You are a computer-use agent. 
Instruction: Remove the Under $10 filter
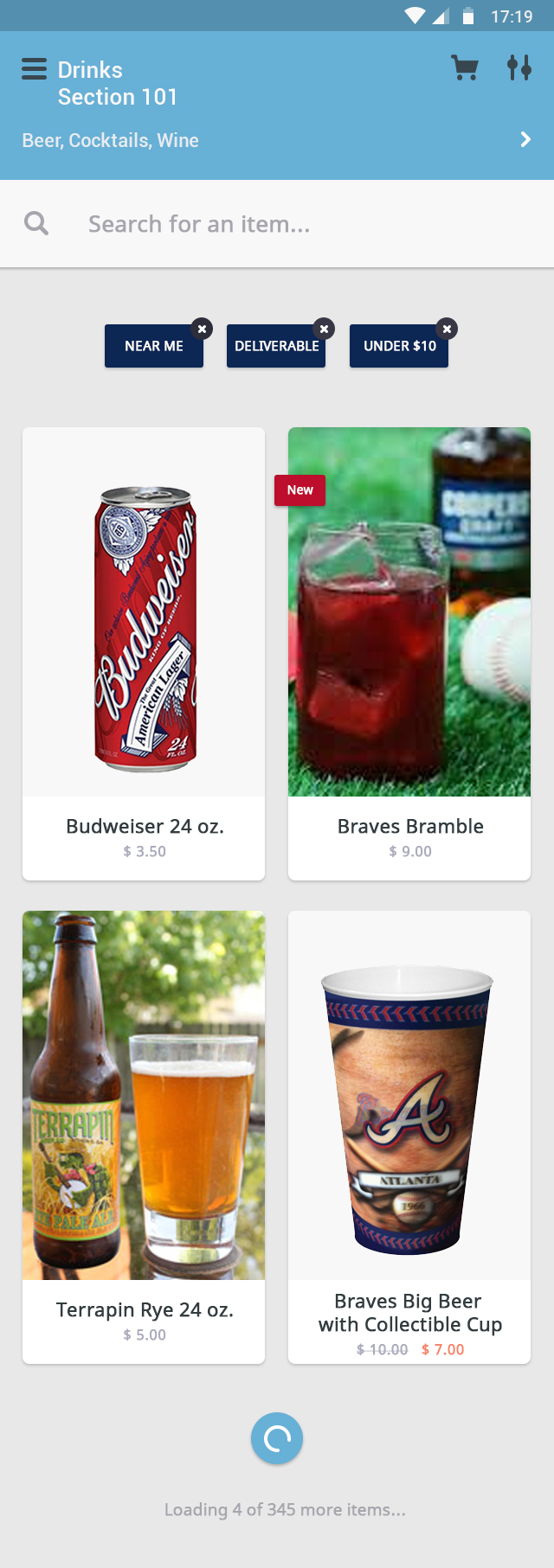click(447, 329)
